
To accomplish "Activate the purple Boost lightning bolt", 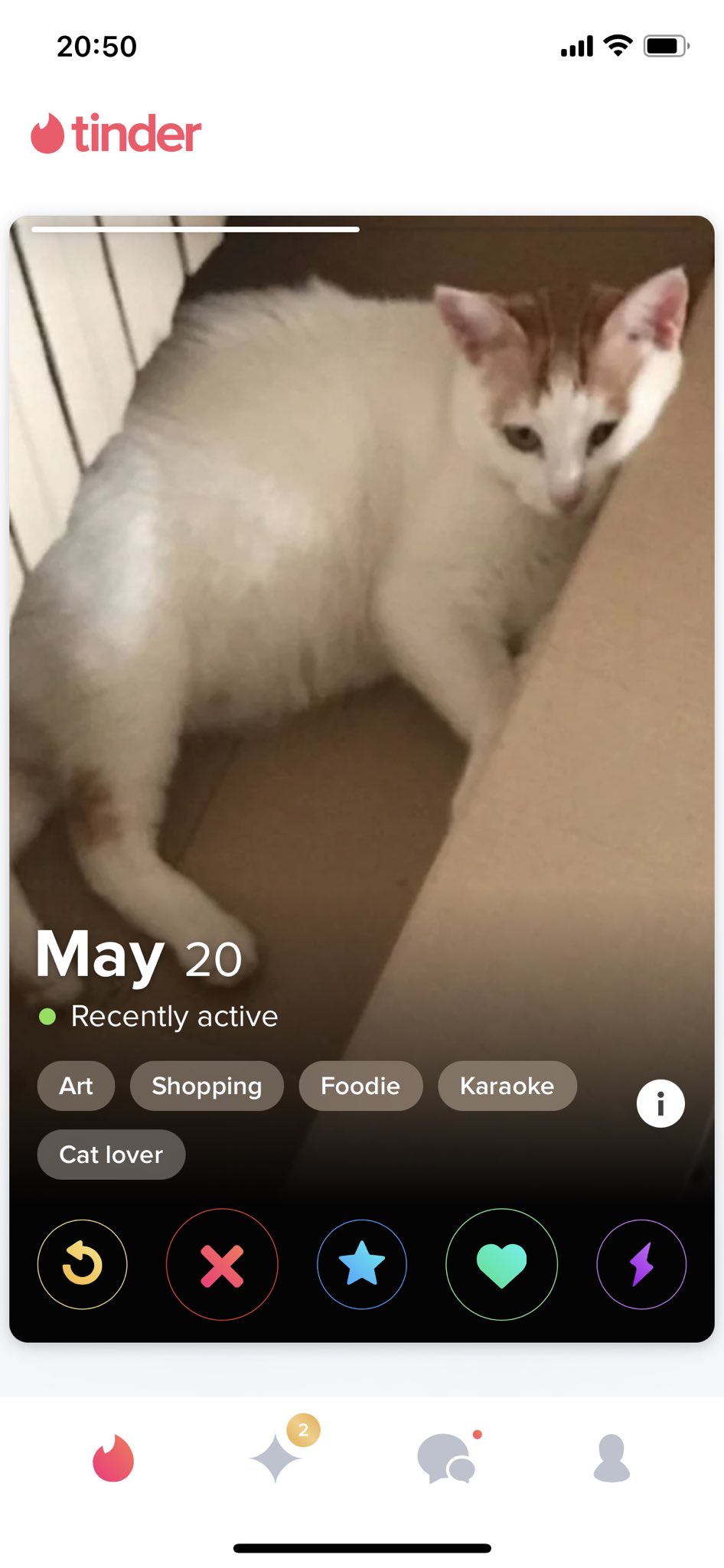I will pyautogui.click(x=641, y=1264).
